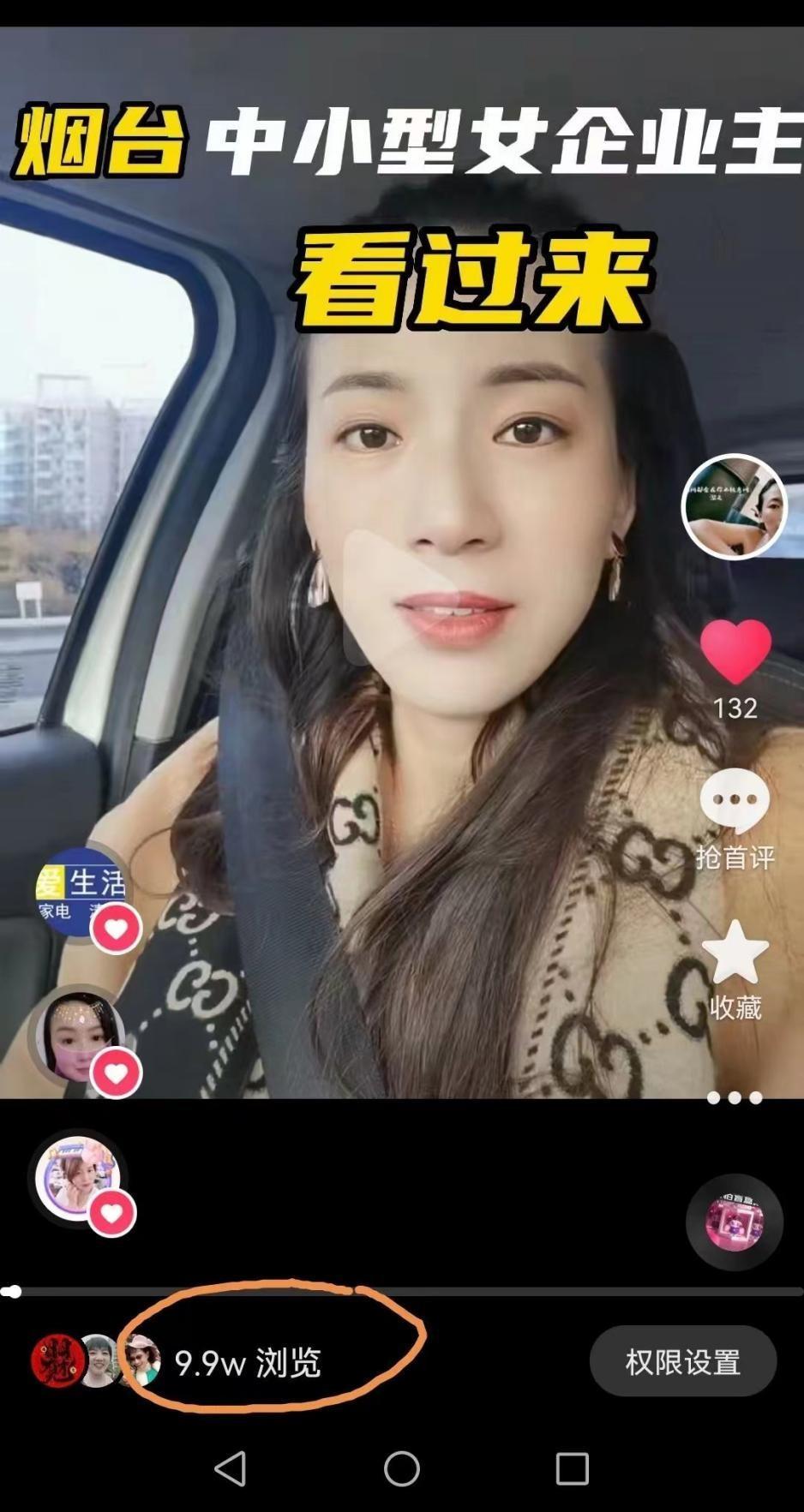This screenshot has width=804, height=1512.
Task: Open 权限设置 permission settings
Action: pos(683,1361)
